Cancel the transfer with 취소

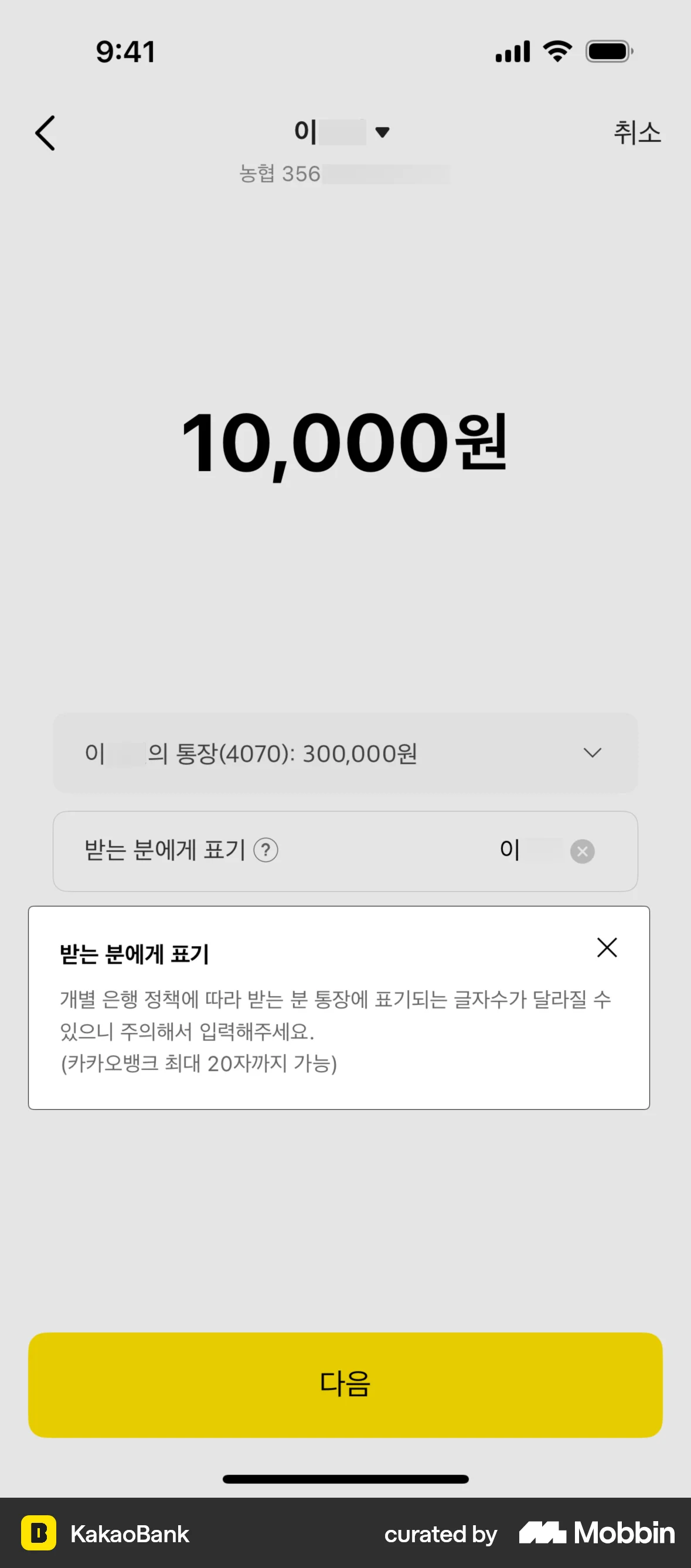(638, 134)
